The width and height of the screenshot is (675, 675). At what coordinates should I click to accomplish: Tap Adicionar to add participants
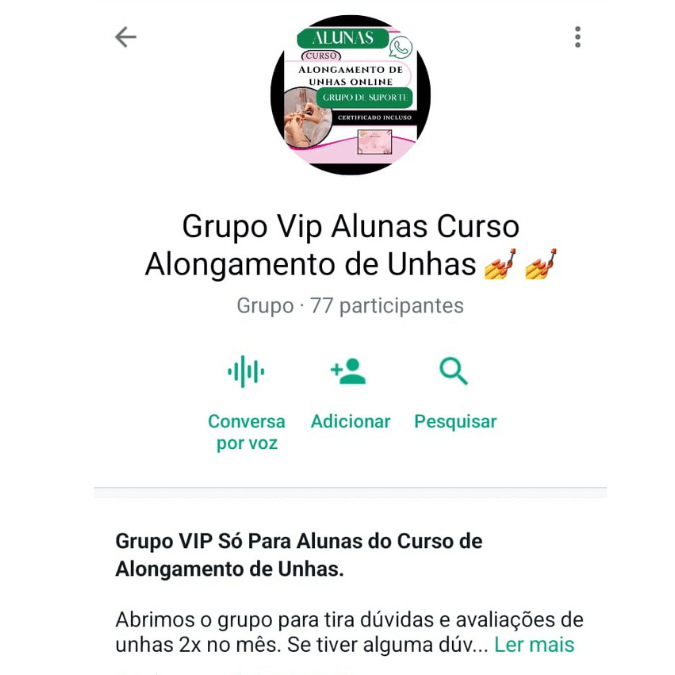(x=350, y=392)
